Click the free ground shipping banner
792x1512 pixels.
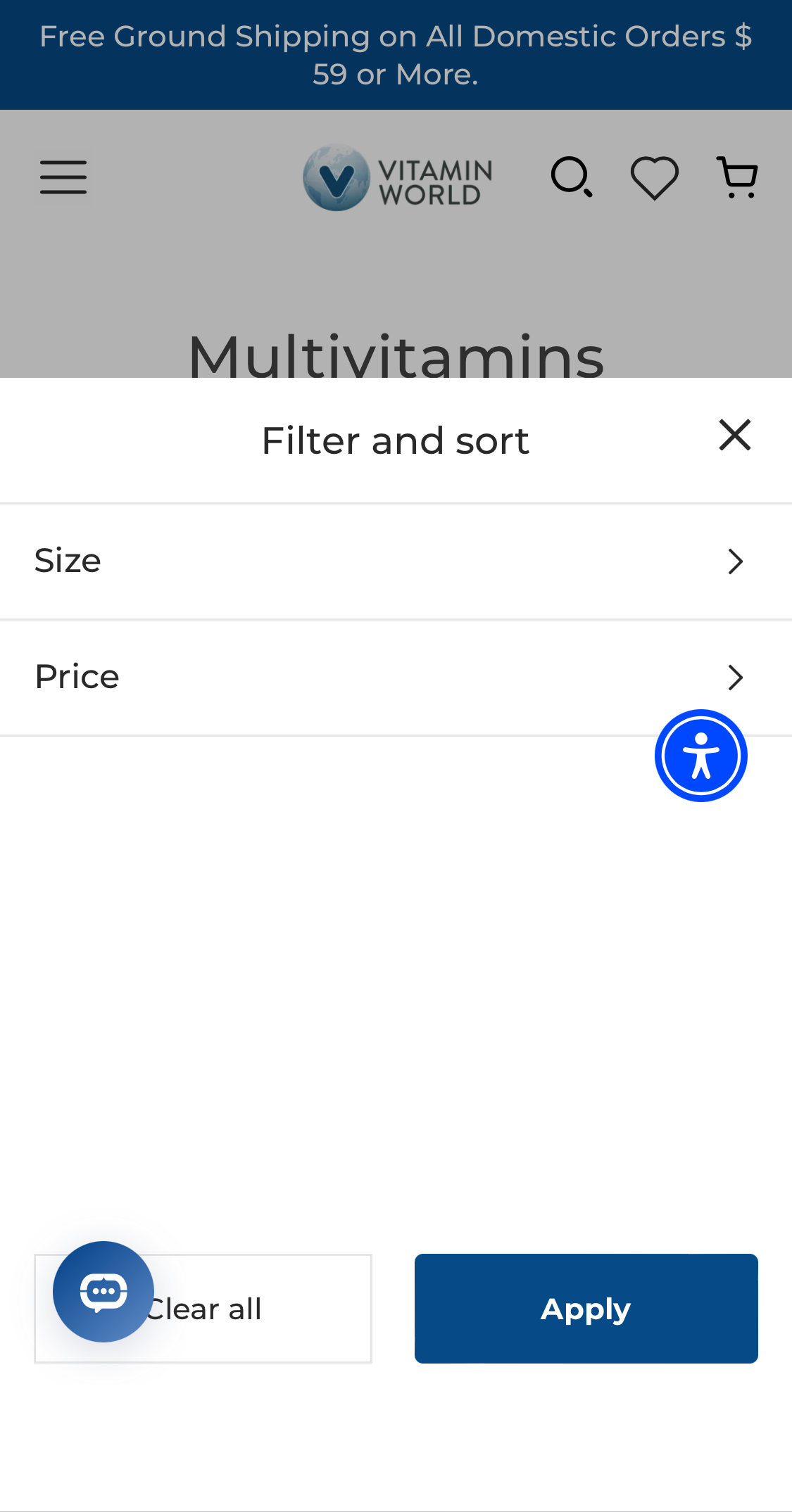396,54
